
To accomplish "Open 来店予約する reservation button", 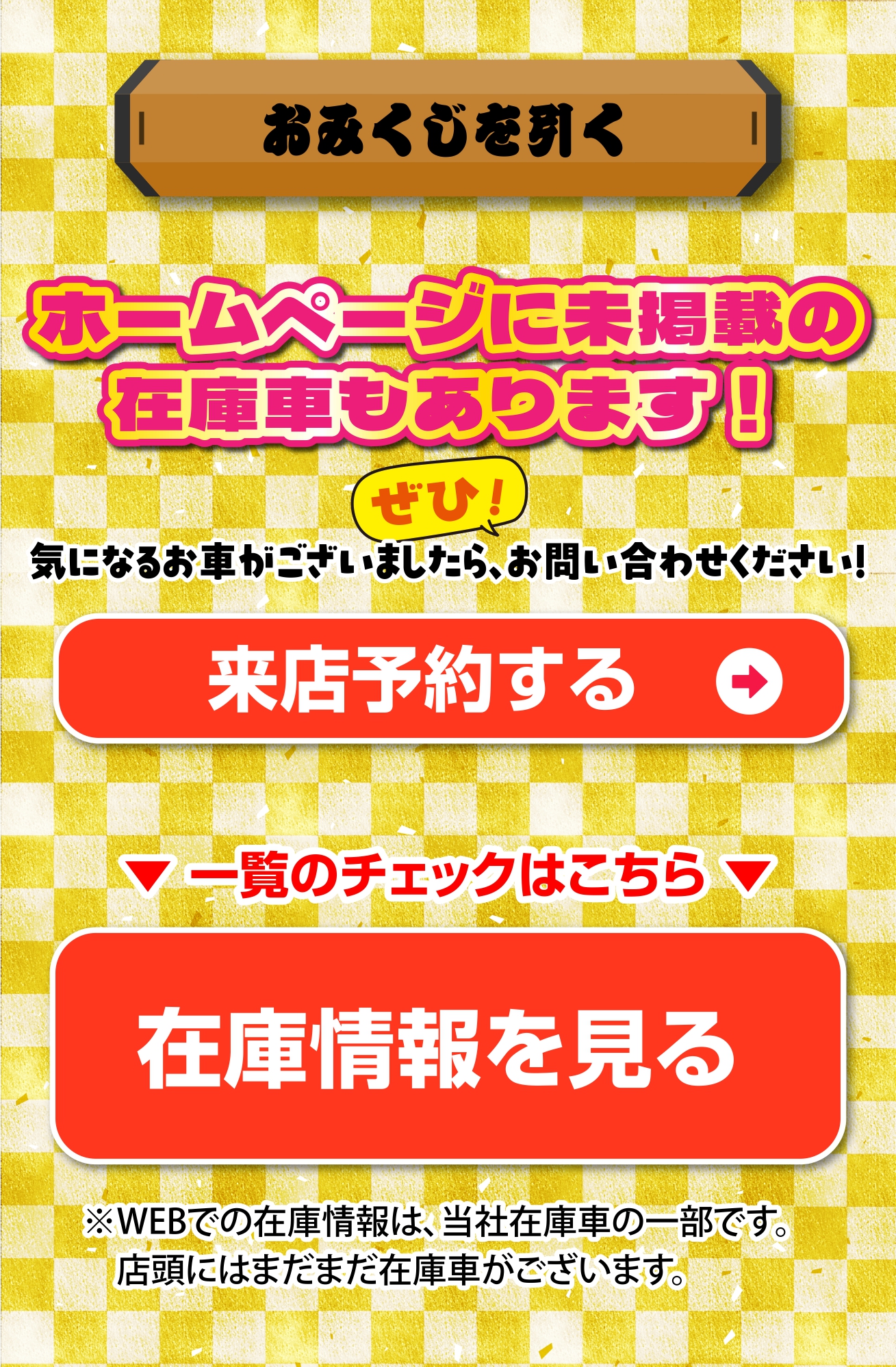I will pyautogui.click(x=450, y=679).
